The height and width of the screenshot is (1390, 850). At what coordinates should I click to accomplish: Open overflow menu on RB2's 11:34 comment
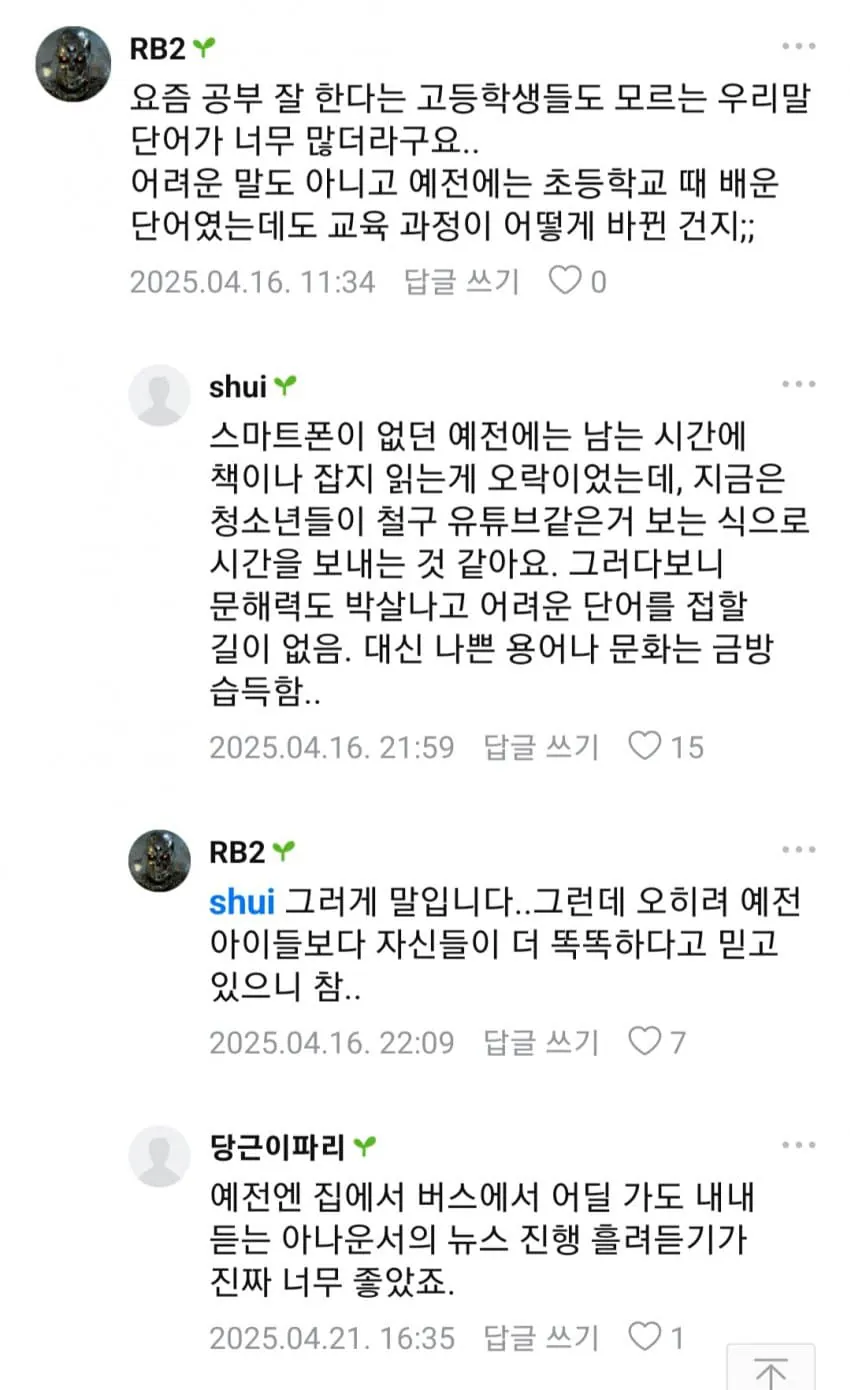(x=798, y=47)
